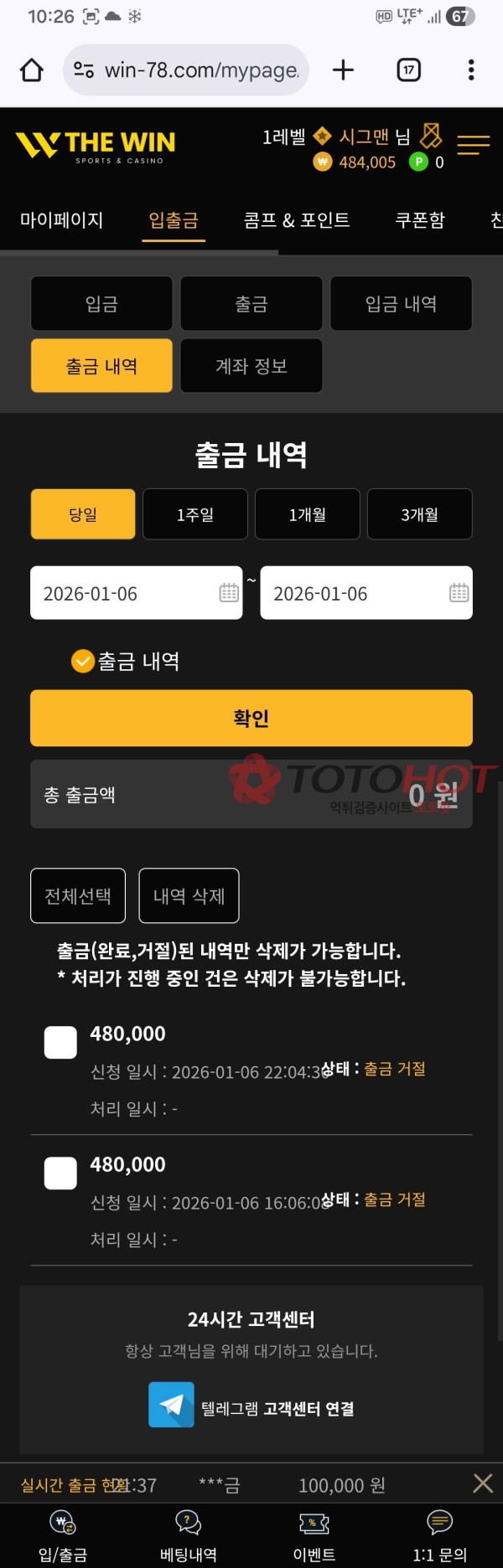
Task: Open the start date picker
Action: pos(136,593)
